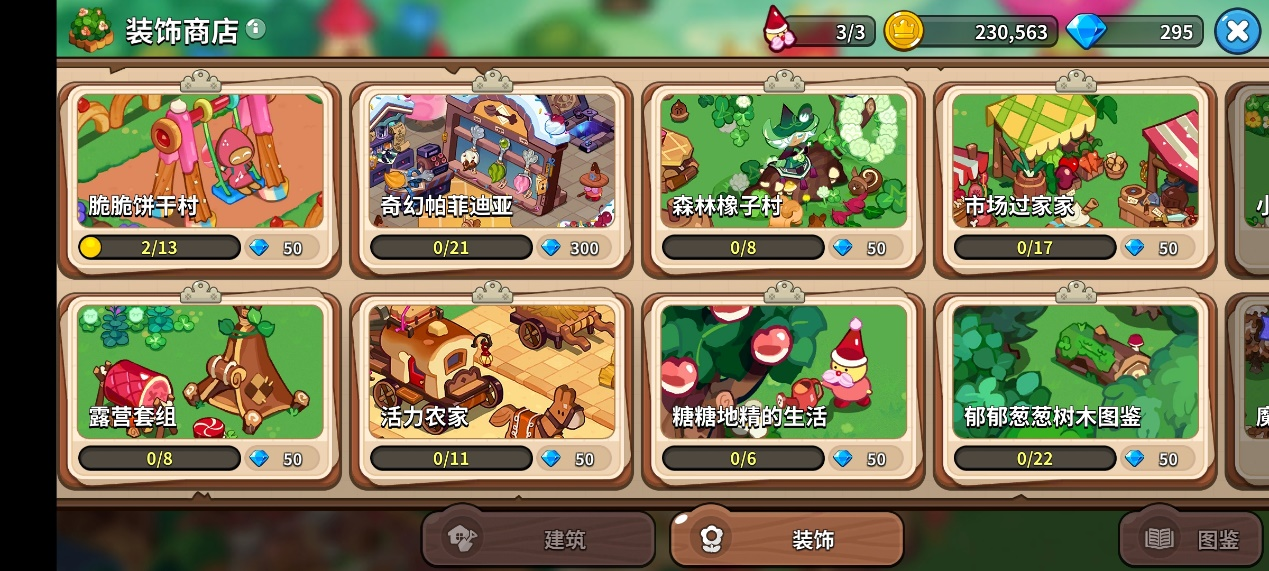The width and height of the screenshot is (1269, 571).
Task: Close the 装饰商店 screen
Action: 1237,31
